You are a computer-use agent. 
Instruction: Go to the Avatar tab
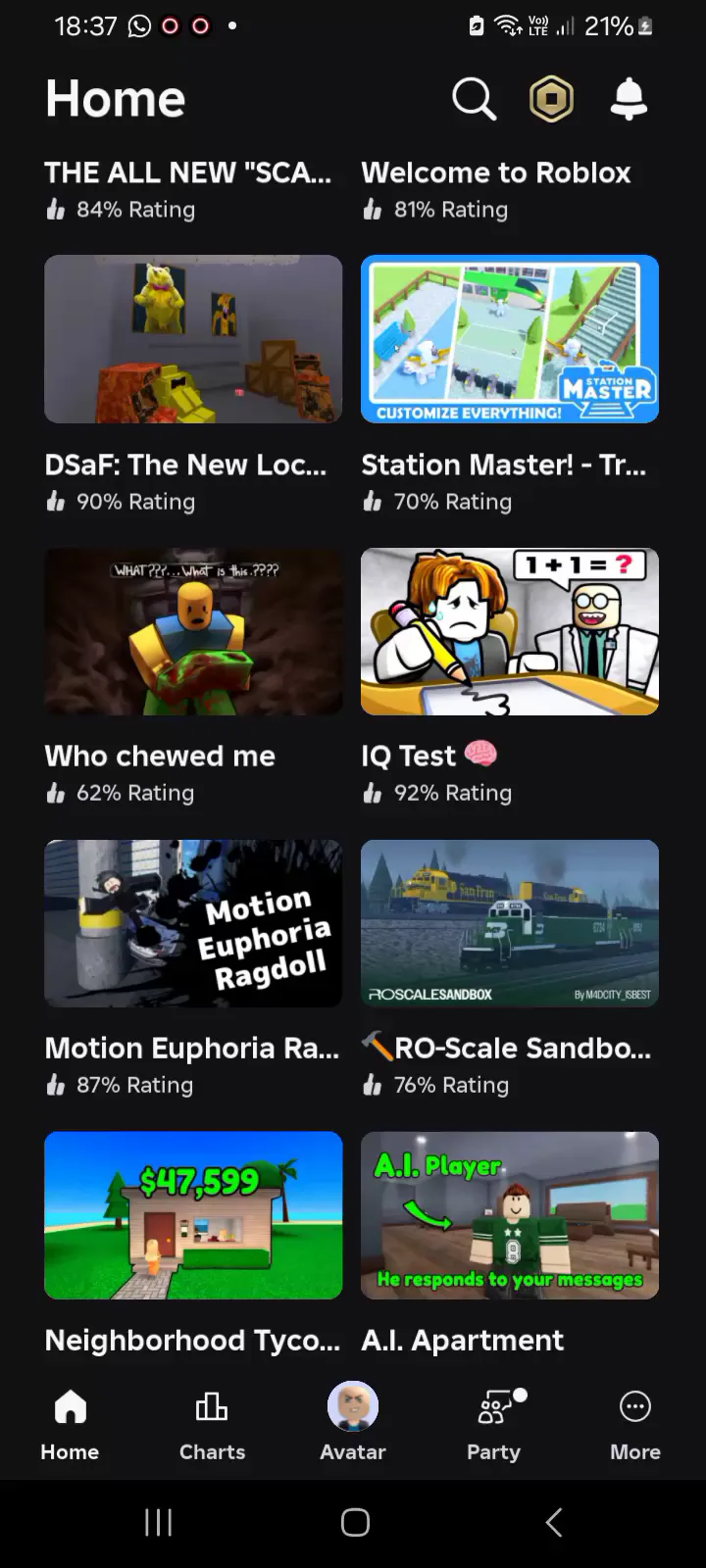click(353, 1423)
